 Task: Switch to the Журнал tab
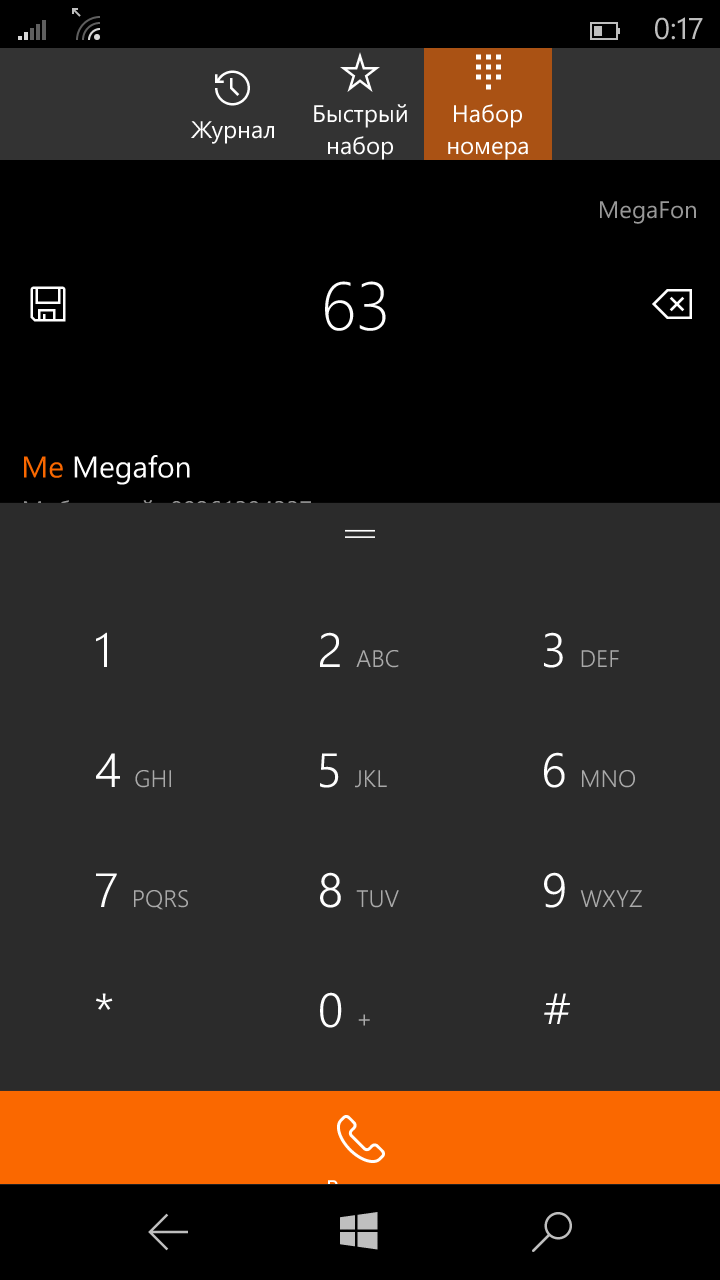click(x=233, y=105)
